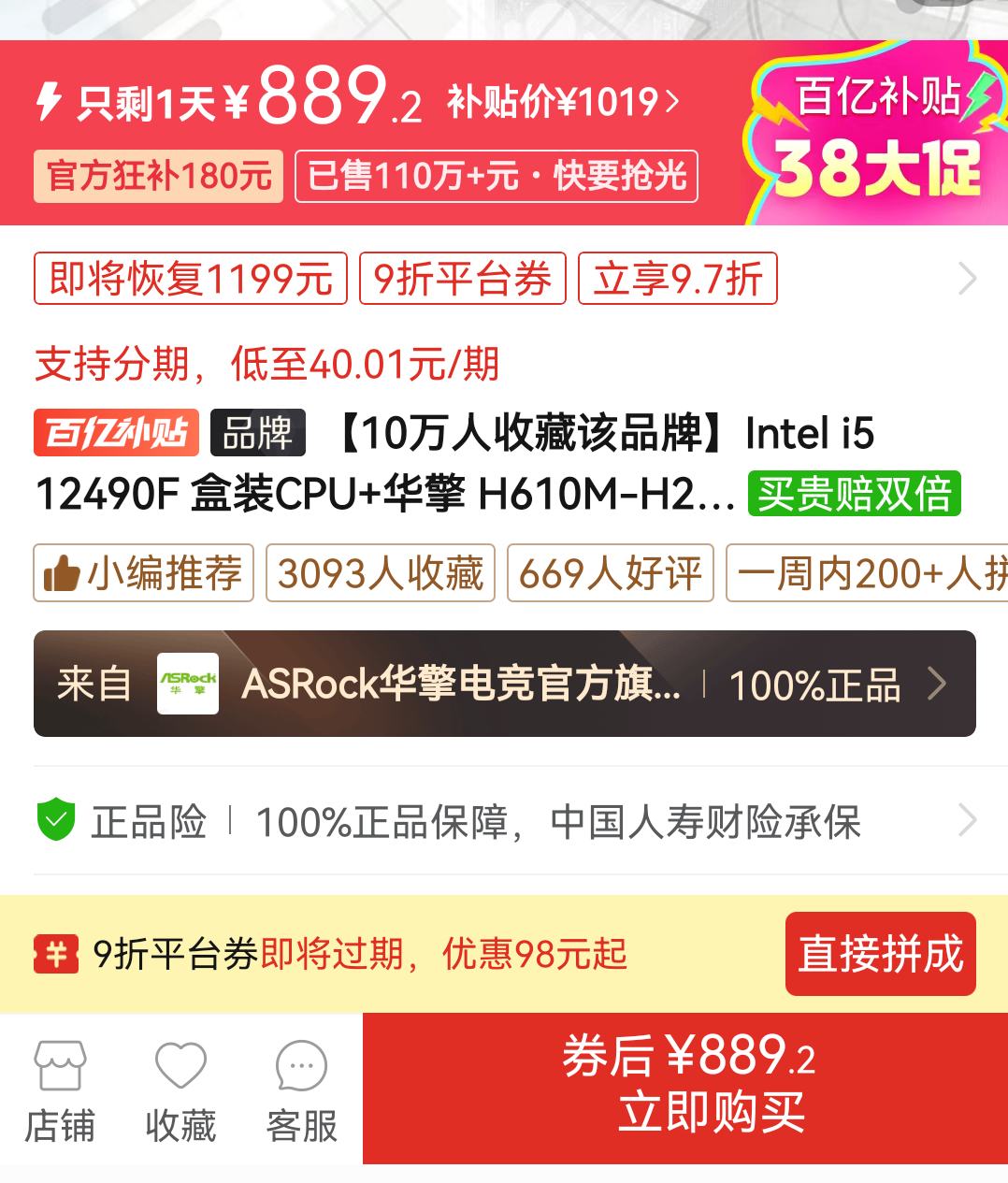Tap the ASRock store logo

click(187, 685)
